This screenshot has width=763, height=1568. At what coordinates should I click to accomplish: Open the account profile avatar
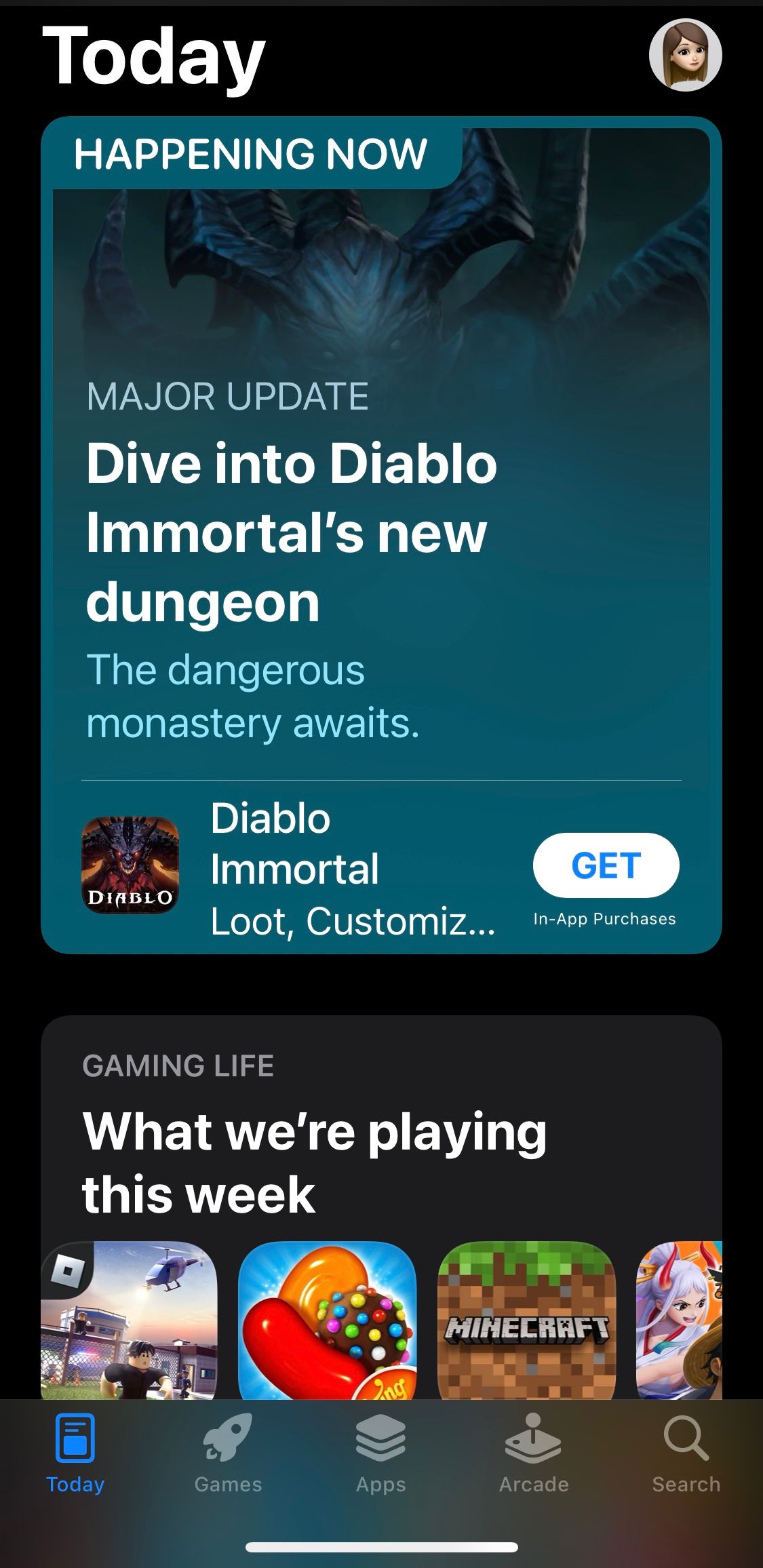tap(685, 55)
